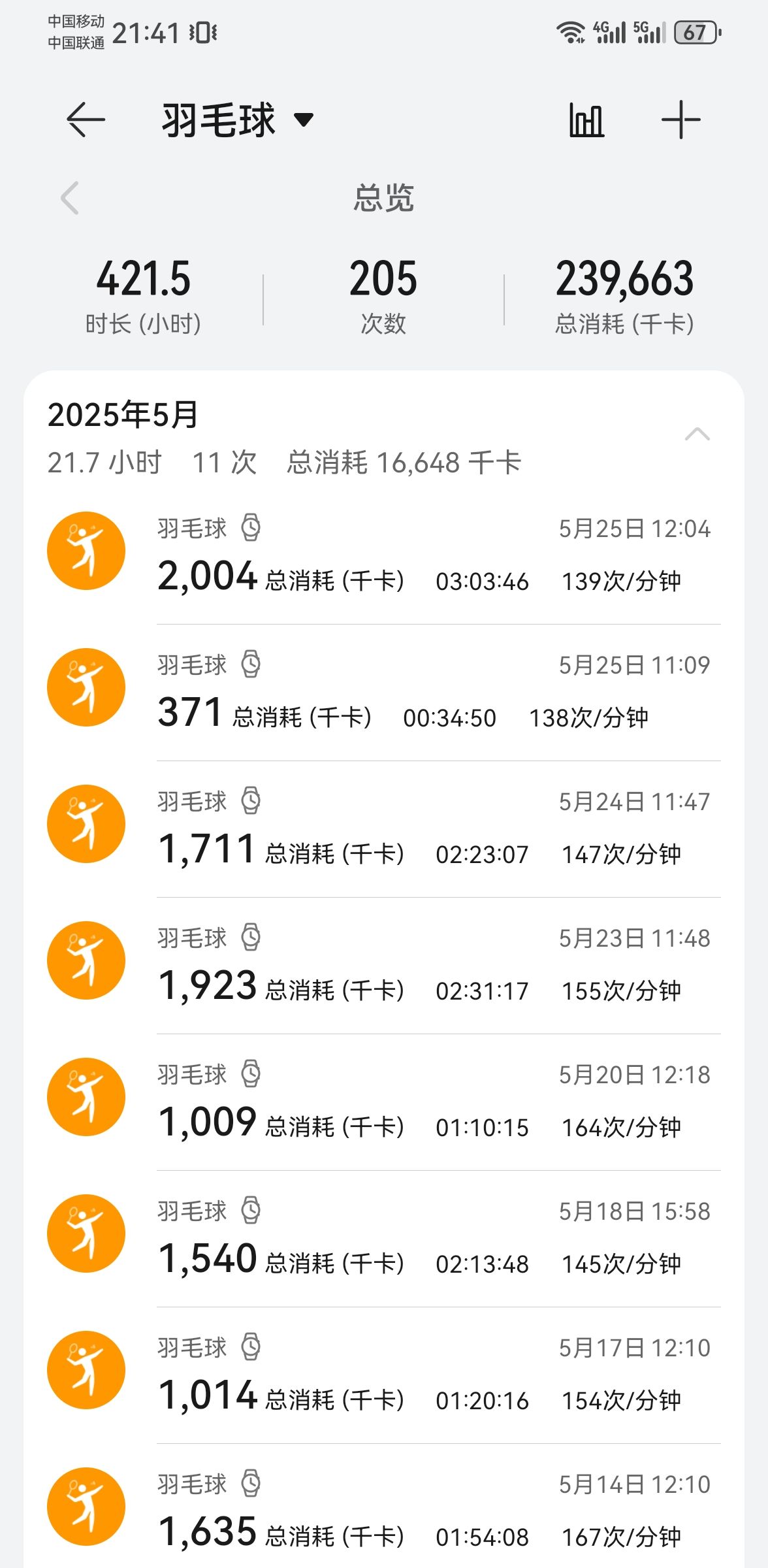Select the 5月23日 11:48 badminton session
The width and height of the screenshot is (768, 1568).
pos(384,964)
